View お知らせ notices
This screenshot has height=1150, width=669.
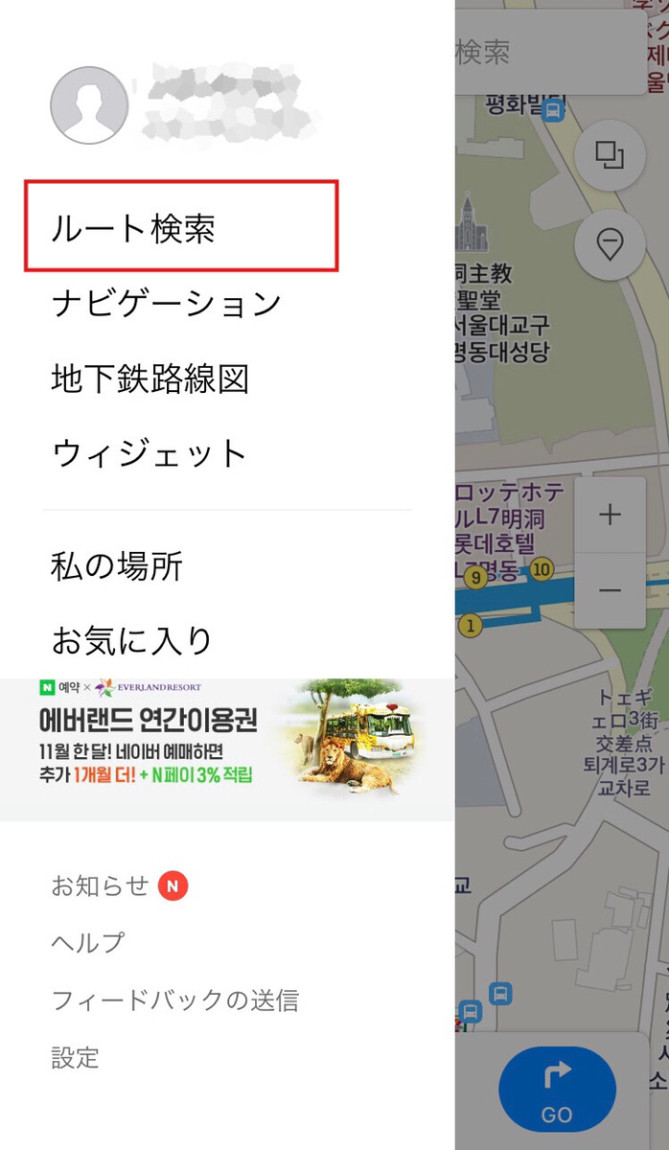point(100,885)
